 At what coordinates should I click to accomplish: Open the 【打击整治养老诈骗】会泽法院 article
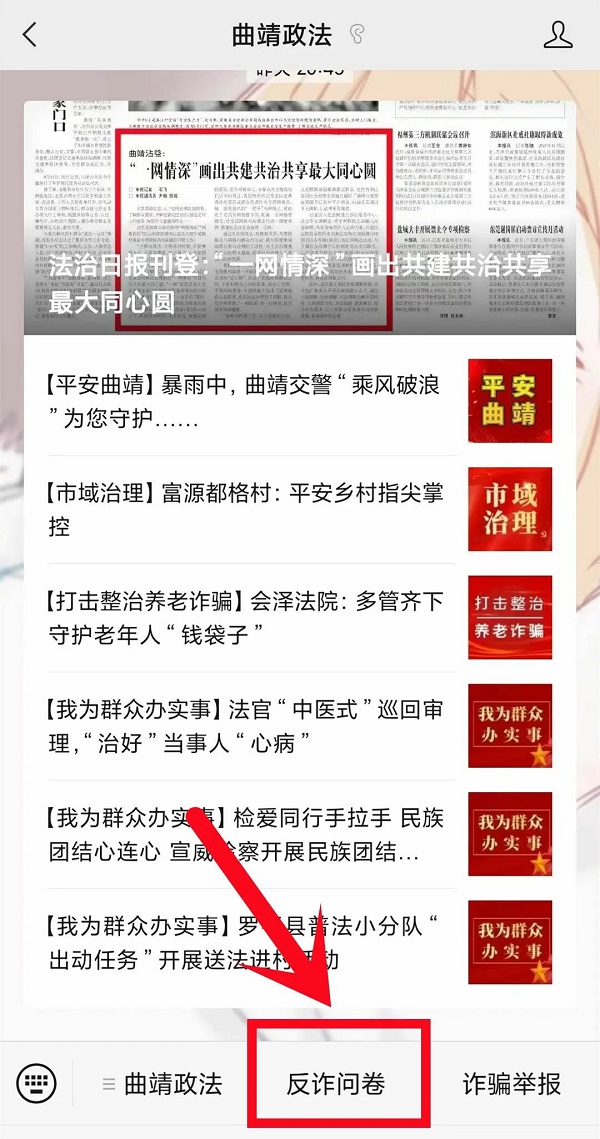(x=245, y=617)
